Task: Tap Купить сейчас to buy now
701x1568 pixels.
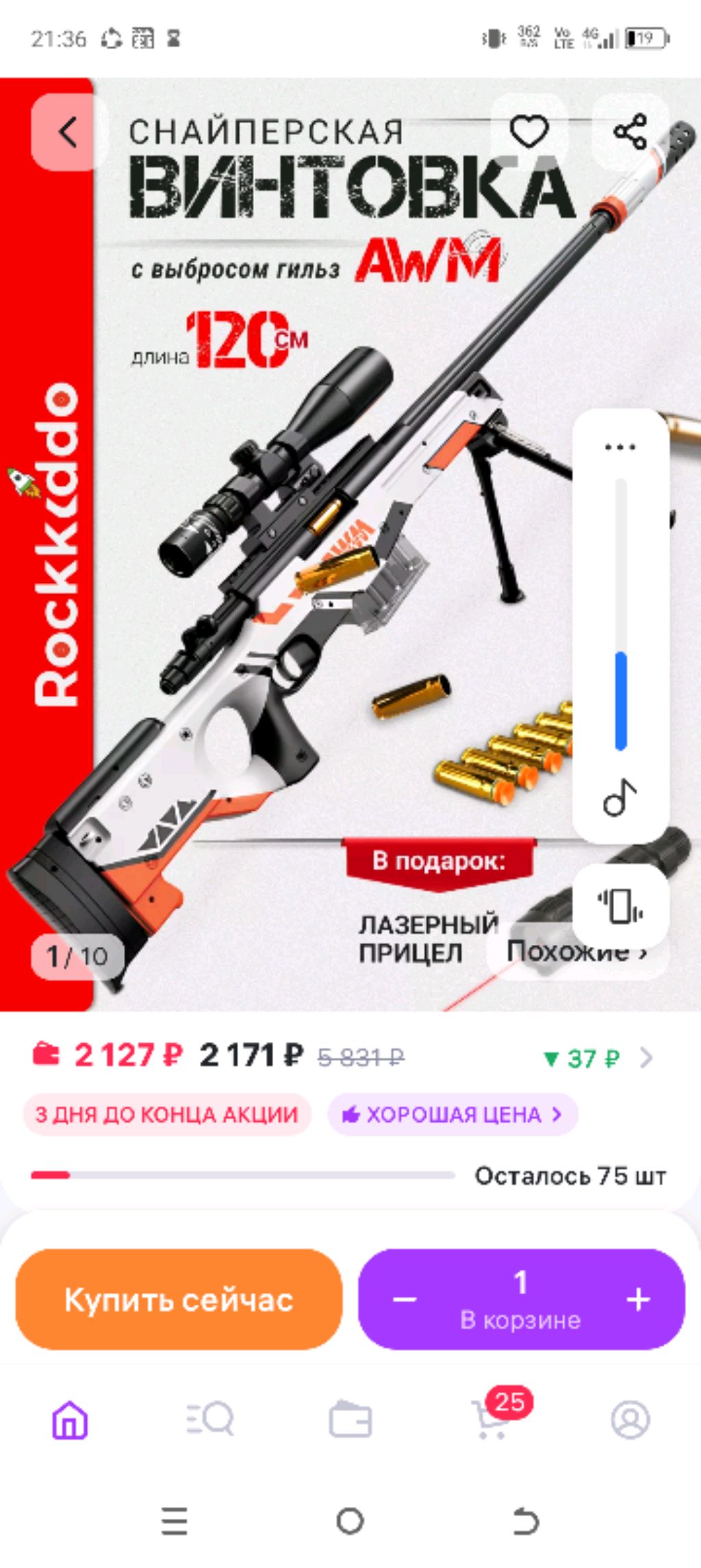Action: [179, 1299]
